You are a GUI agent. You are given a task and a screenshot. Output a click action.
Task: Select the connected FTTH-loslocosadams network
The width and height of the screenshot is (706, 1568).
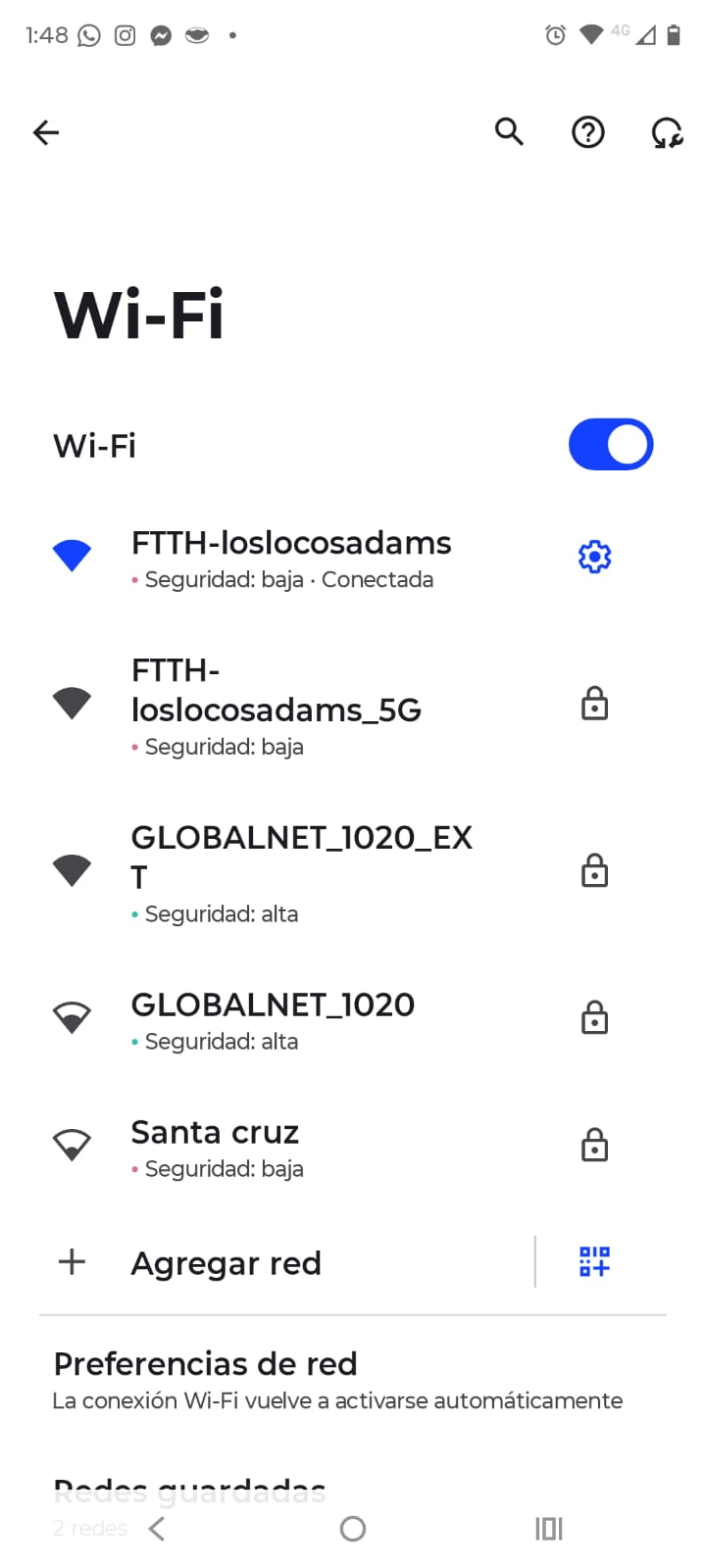291,559
